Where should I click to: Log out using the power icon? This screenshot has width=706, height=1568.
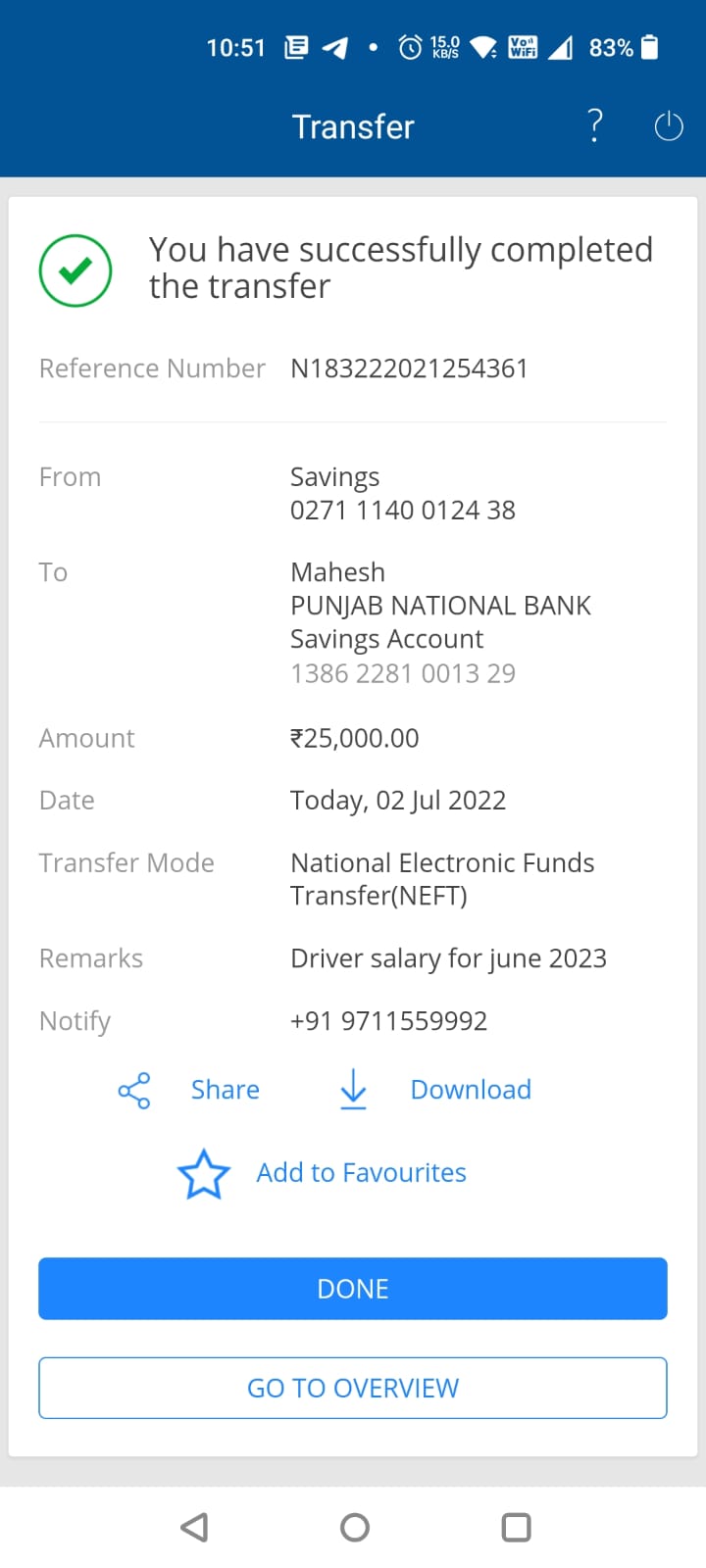pos(669,126)
